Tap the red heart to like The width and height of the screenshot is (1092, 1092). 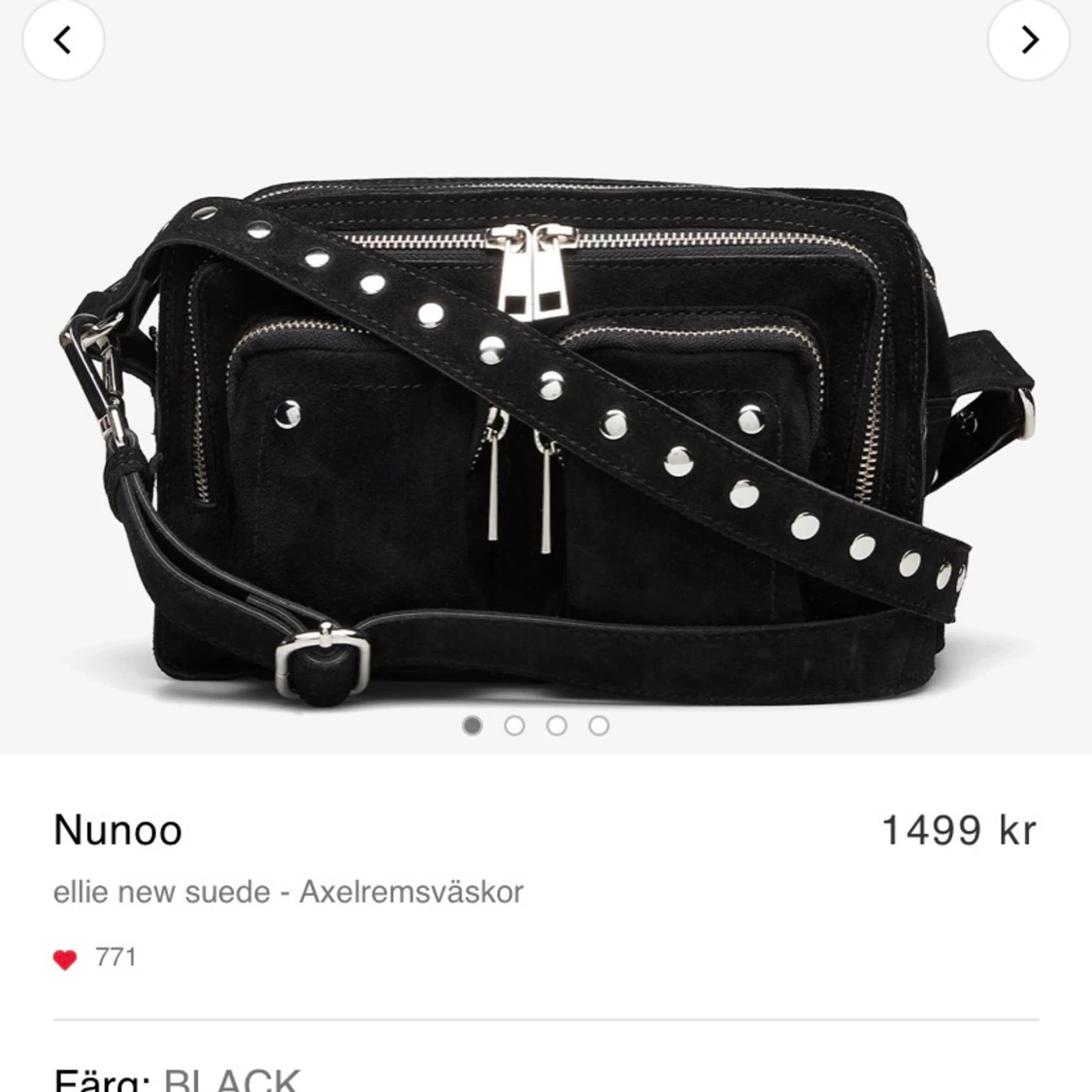point(65,959)
